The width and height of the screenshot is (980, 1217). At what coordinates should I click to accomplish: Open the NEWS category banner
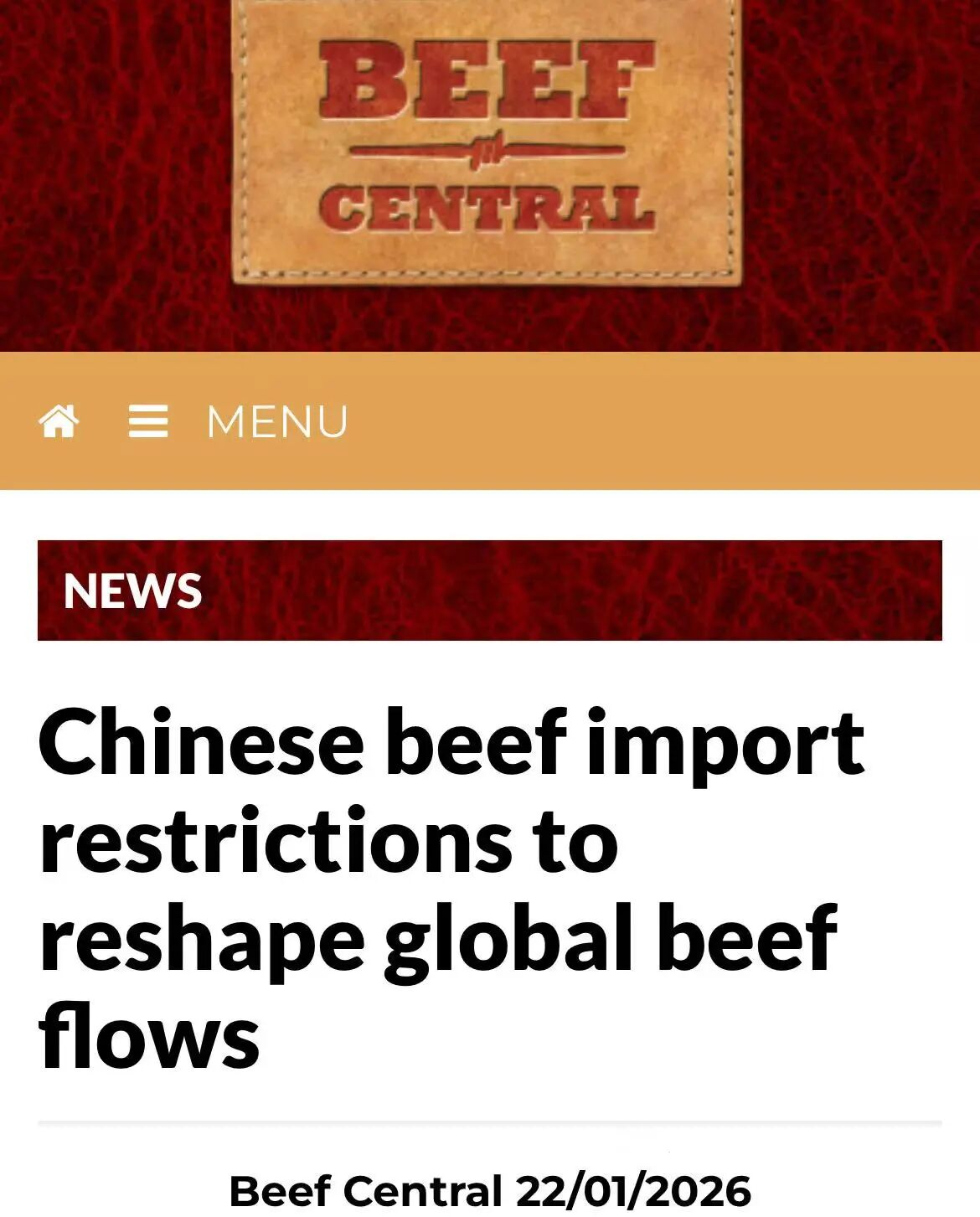tap(132, 591)
